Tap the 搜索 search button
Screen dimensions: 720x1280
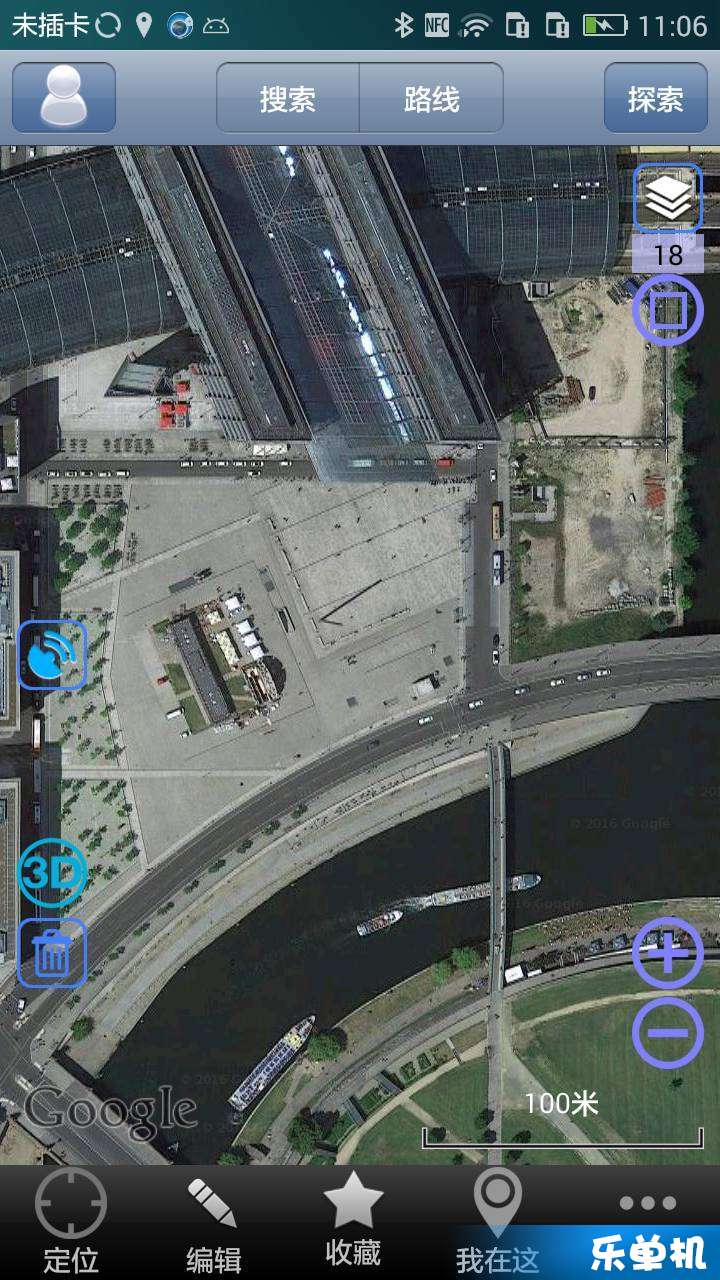(288, 98)
